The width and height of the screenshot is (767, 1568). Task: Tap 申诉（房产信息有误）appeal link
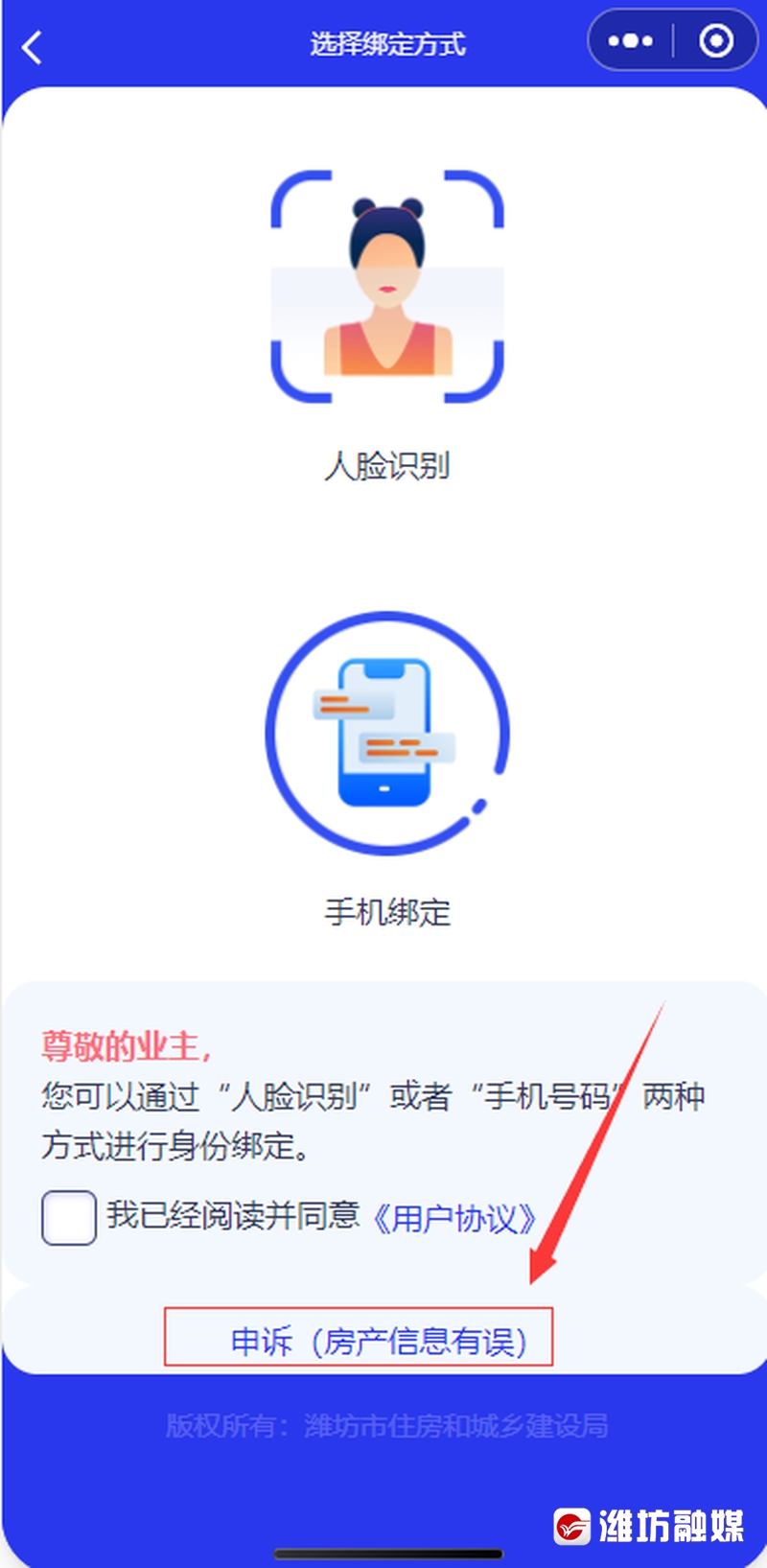tap(378, 1340)
